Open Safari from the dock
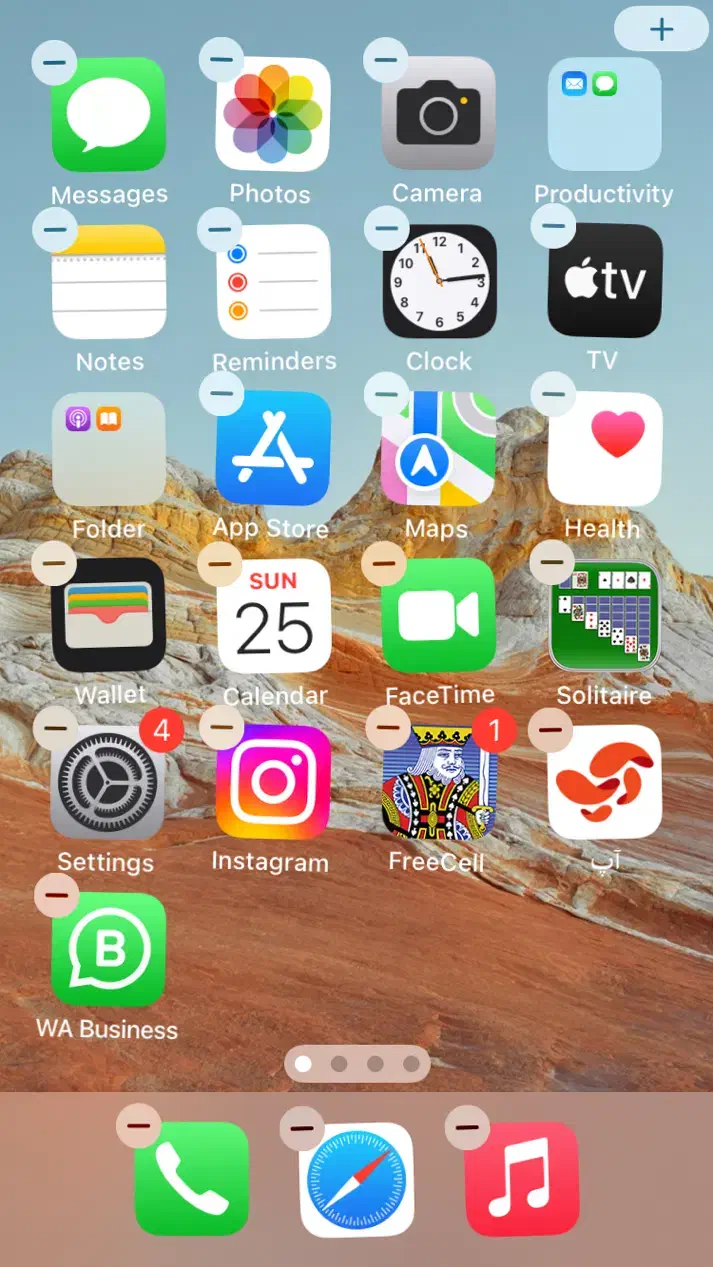Screen dimensions: 713x1267 pos(357,1179)
